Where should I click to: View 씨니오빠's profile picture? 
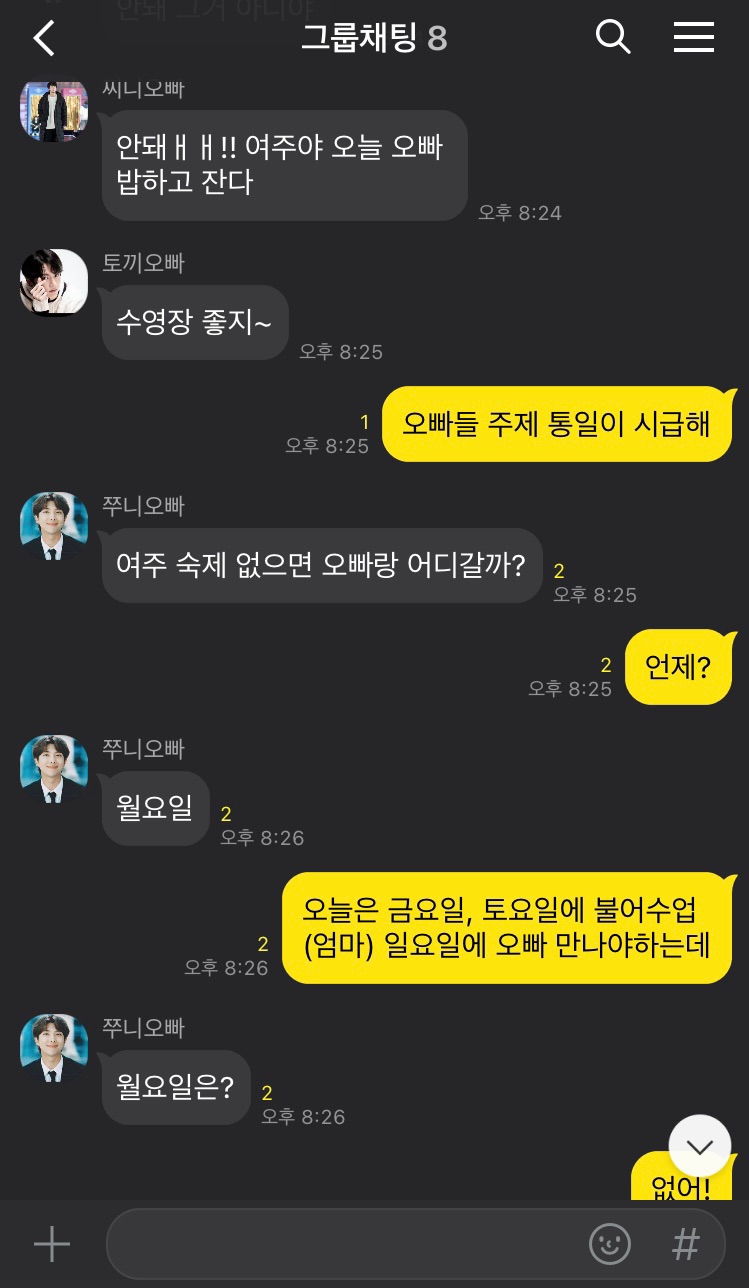coord(54,110)
